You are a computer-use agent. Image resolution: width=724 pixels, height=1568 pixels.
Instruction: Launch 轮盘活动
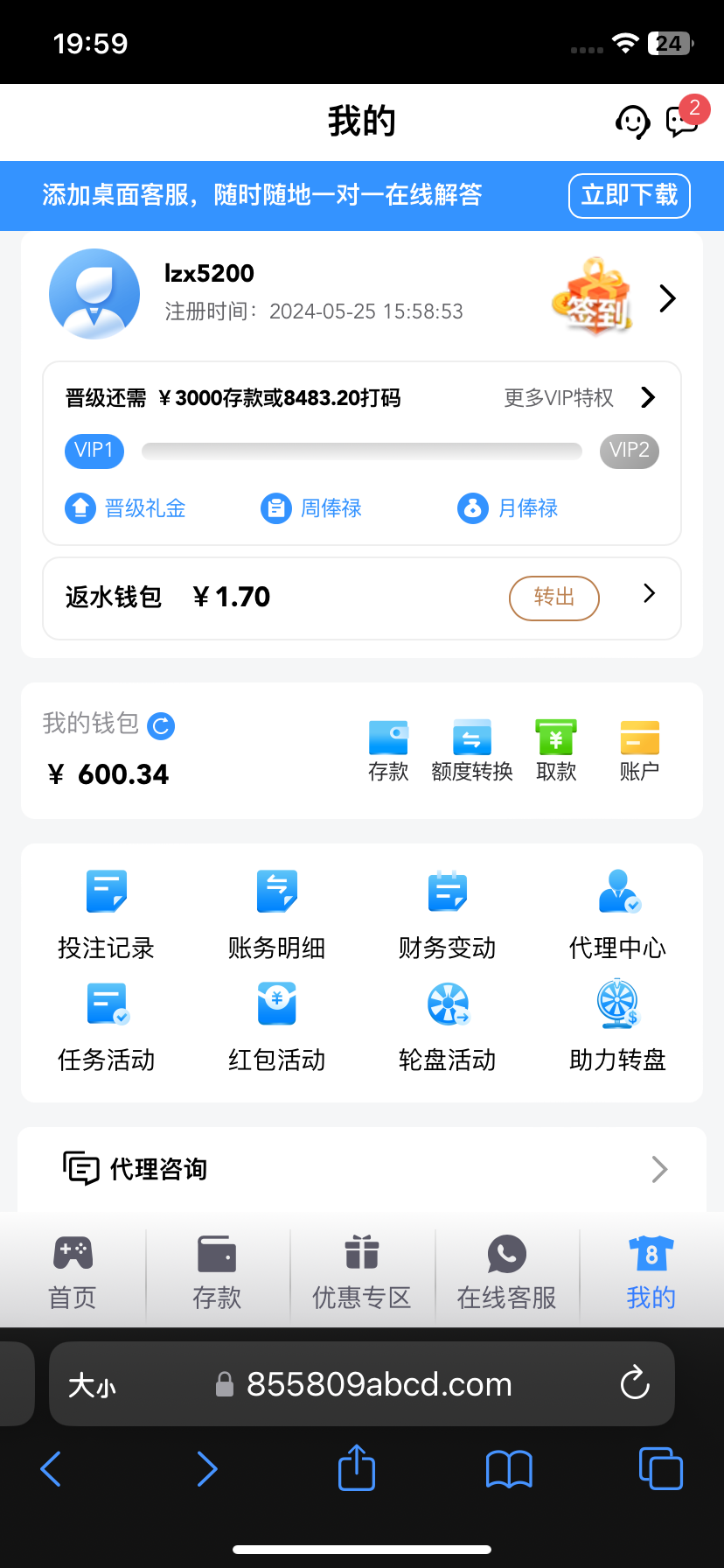pos(448,1025)
